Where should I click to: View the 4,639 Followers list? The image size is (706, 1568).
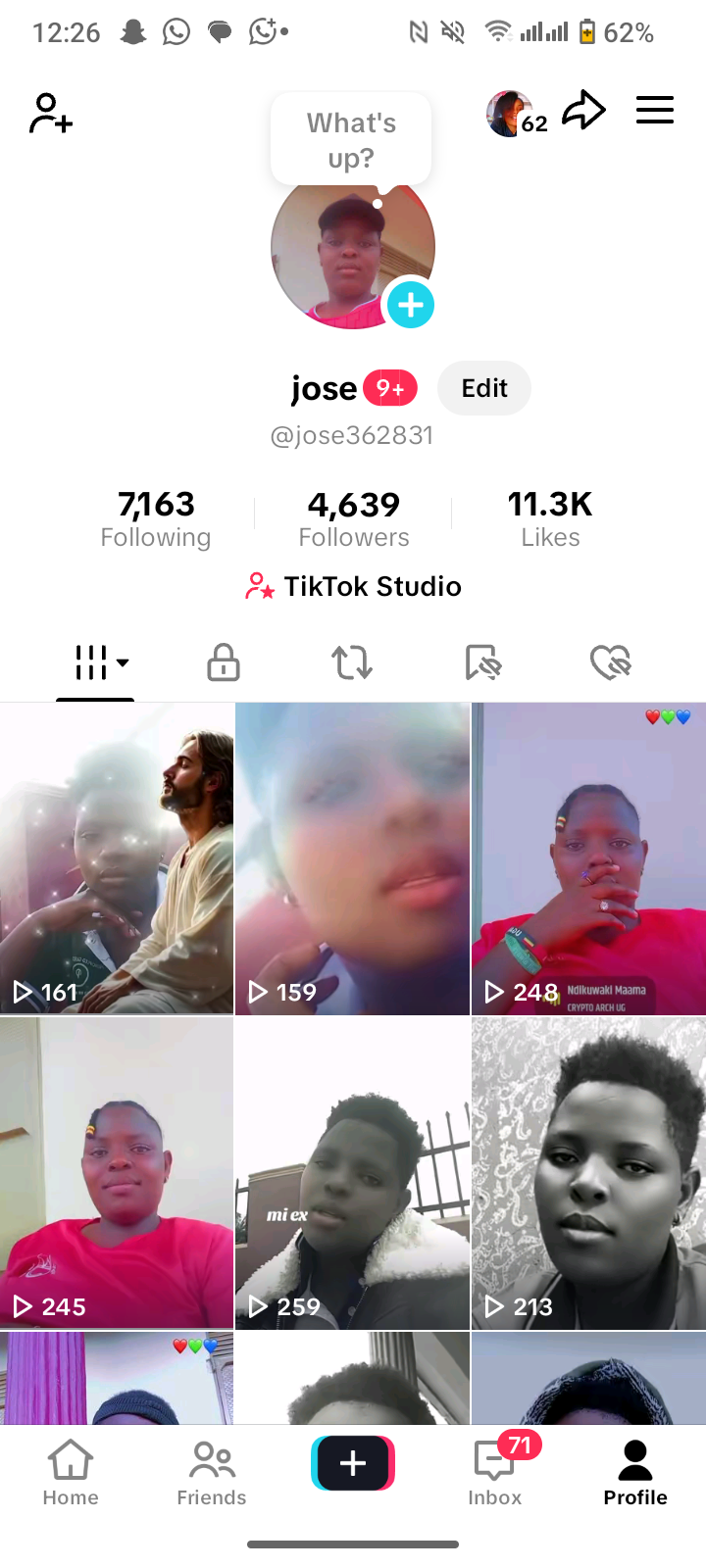pyautogui.click(x=353, y=519)
